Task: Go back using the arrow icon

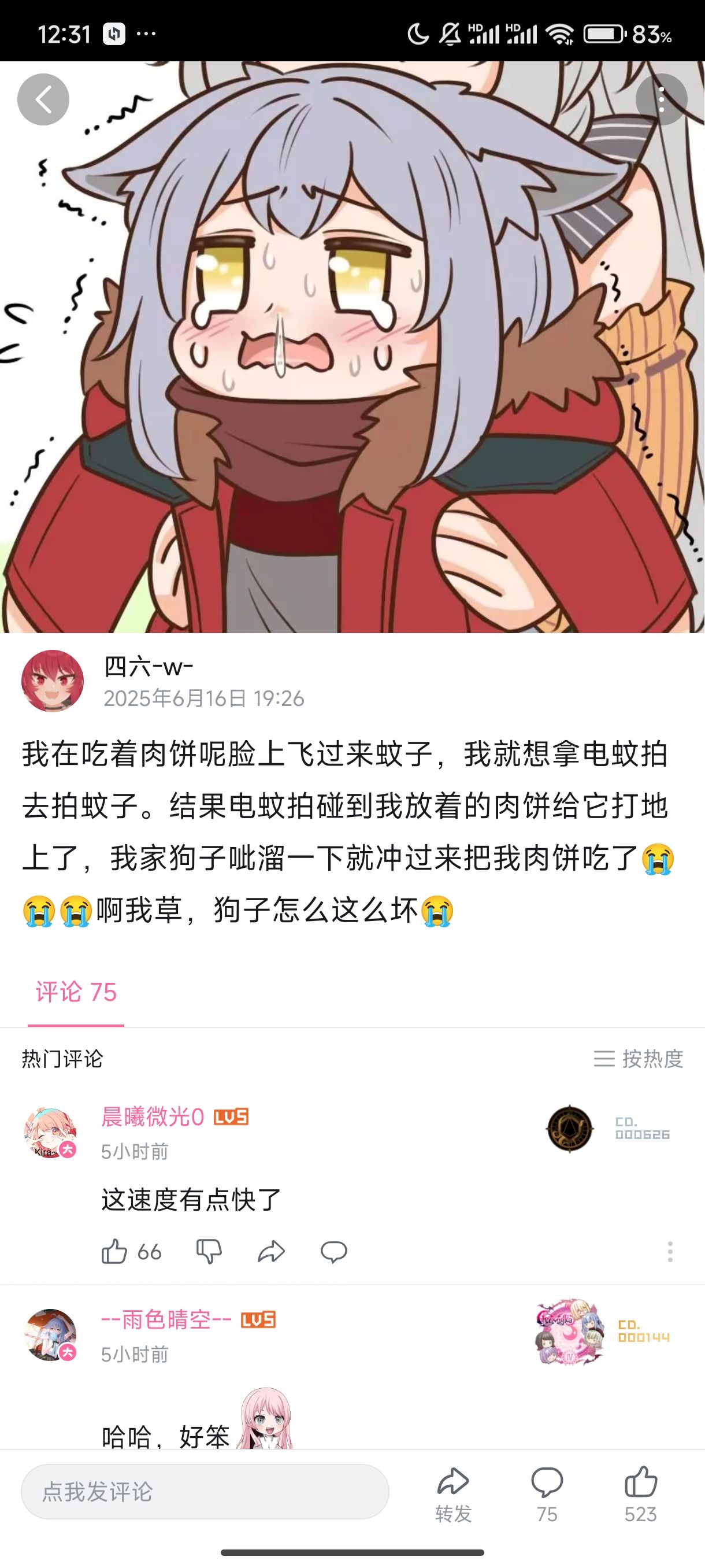Action: tap(43, 100)
